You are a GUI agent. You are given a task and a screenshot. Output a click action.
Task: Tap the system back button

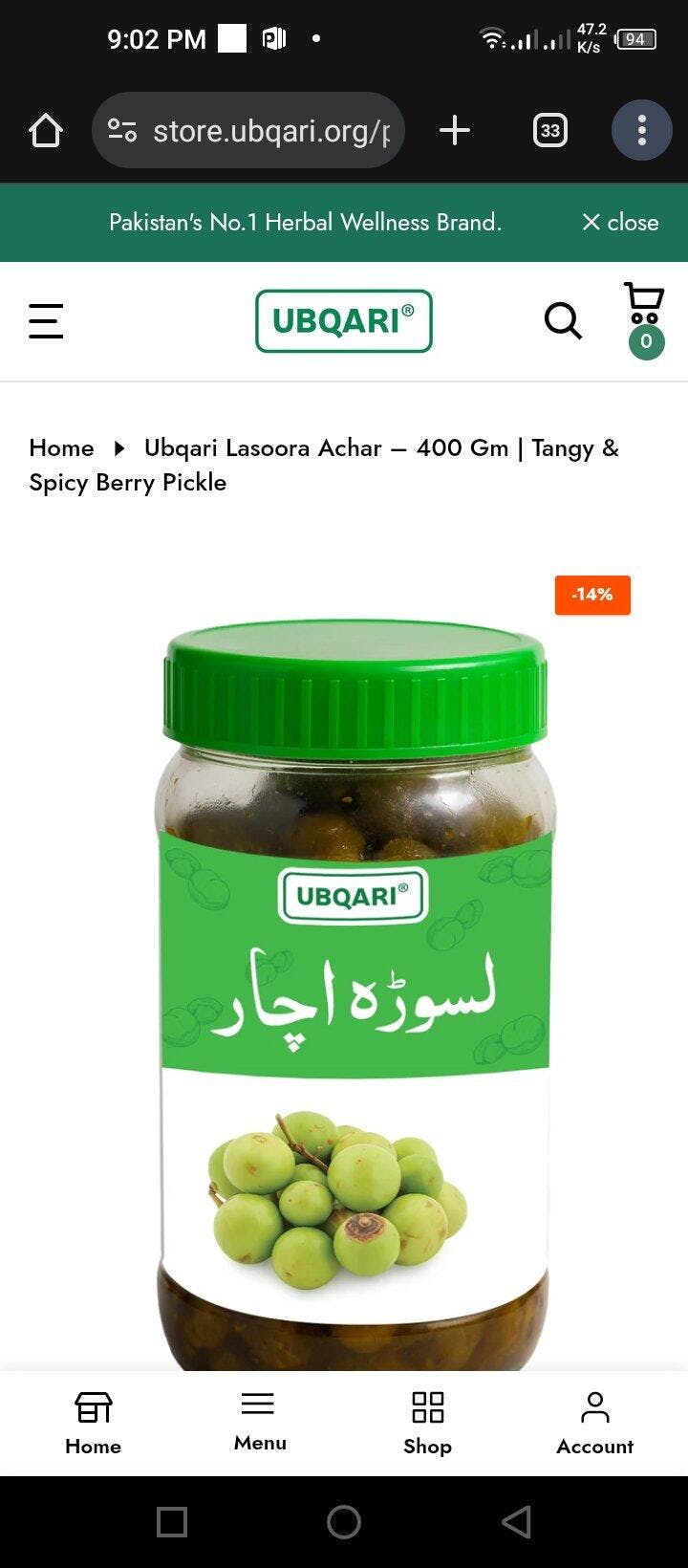[516, 1522]
